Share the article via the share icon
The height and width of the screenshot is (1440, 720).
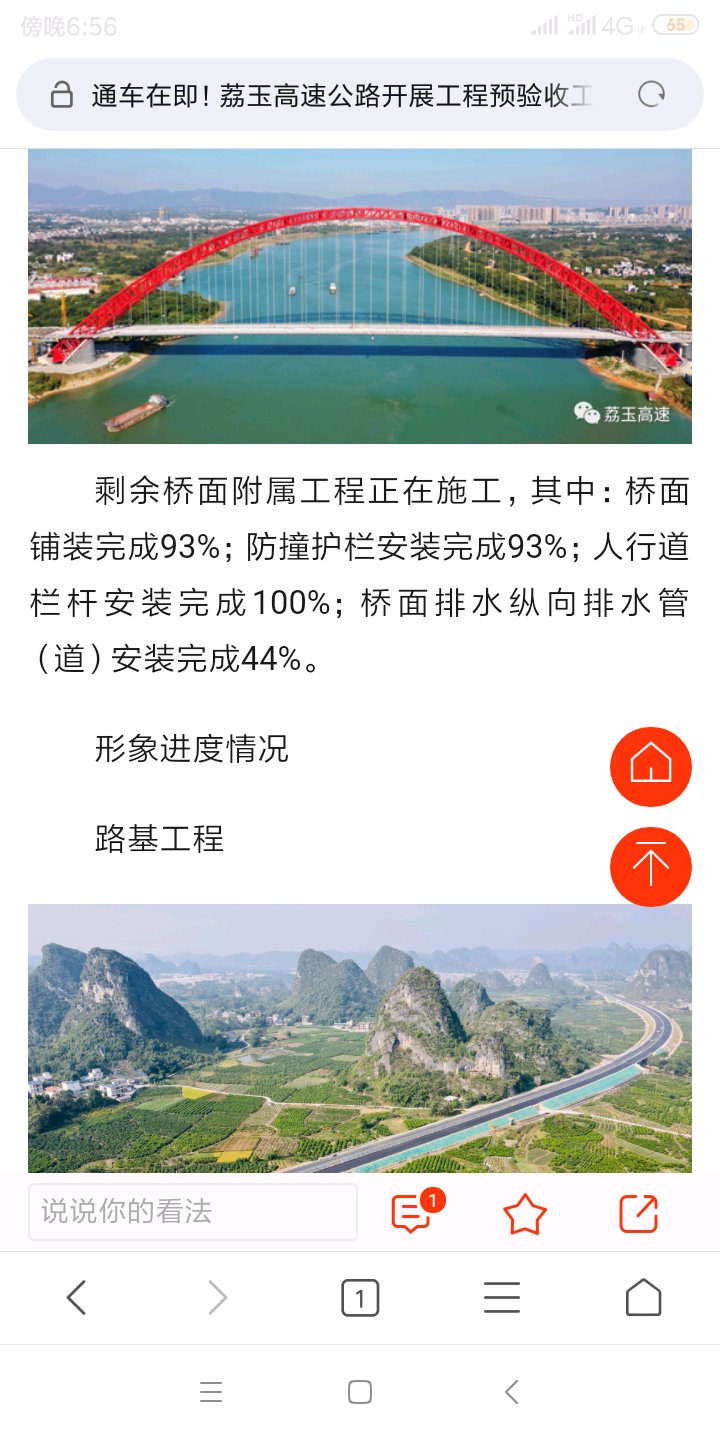pyautogui.click(x=639, y=1213)
